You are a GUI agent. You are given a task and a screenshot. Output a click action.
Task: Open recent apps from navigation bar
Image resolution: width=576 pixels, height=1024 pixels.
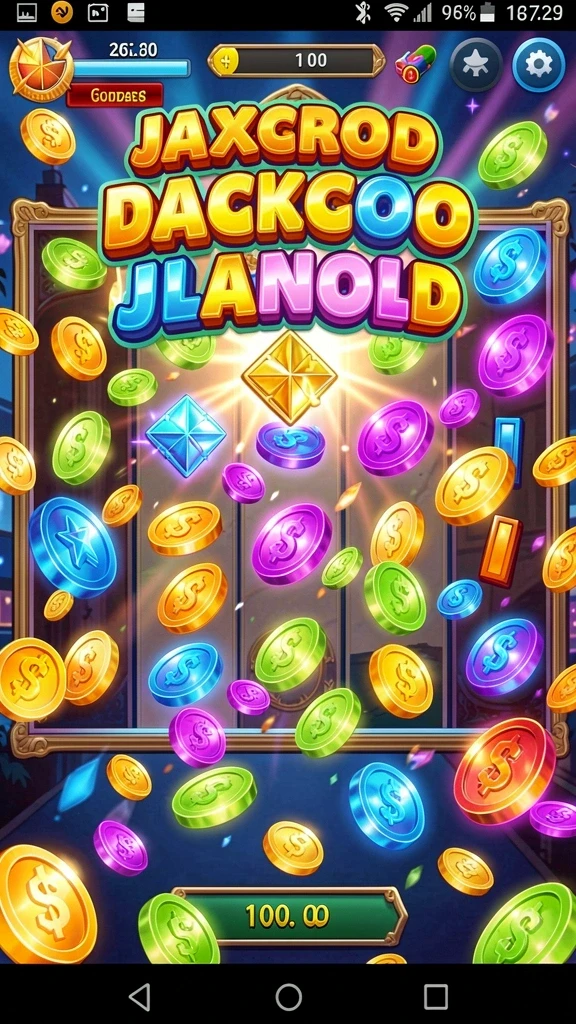click(x=436, y=997)
